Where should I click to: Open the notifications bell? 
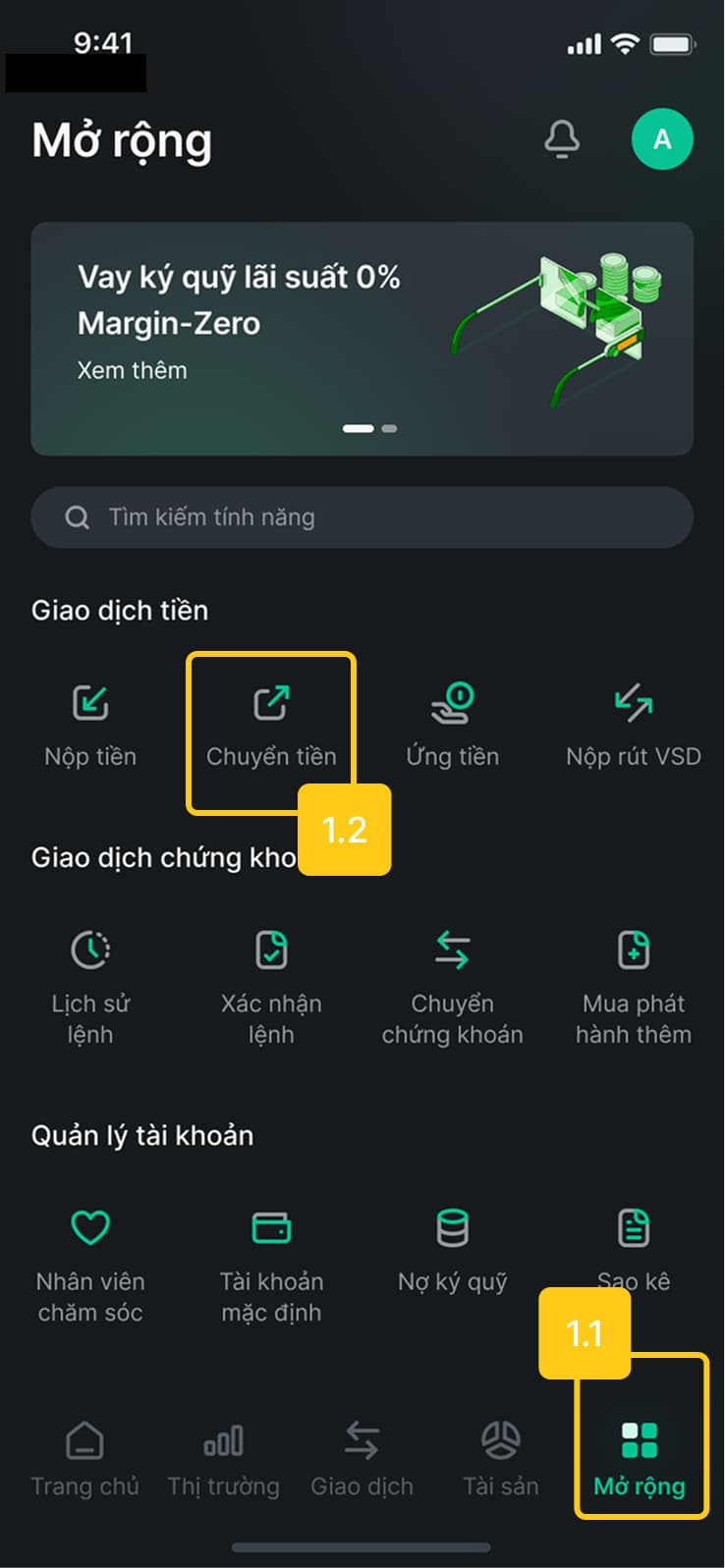[x=562, y=139]
